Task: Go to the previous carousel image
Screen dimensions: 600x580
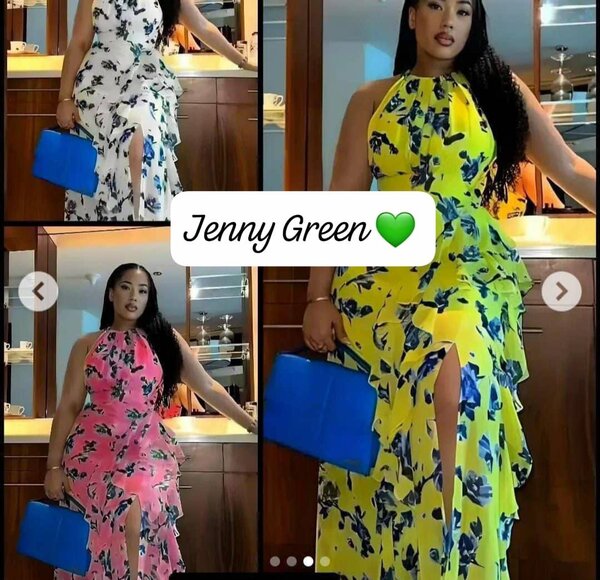Action: [38, 291]
